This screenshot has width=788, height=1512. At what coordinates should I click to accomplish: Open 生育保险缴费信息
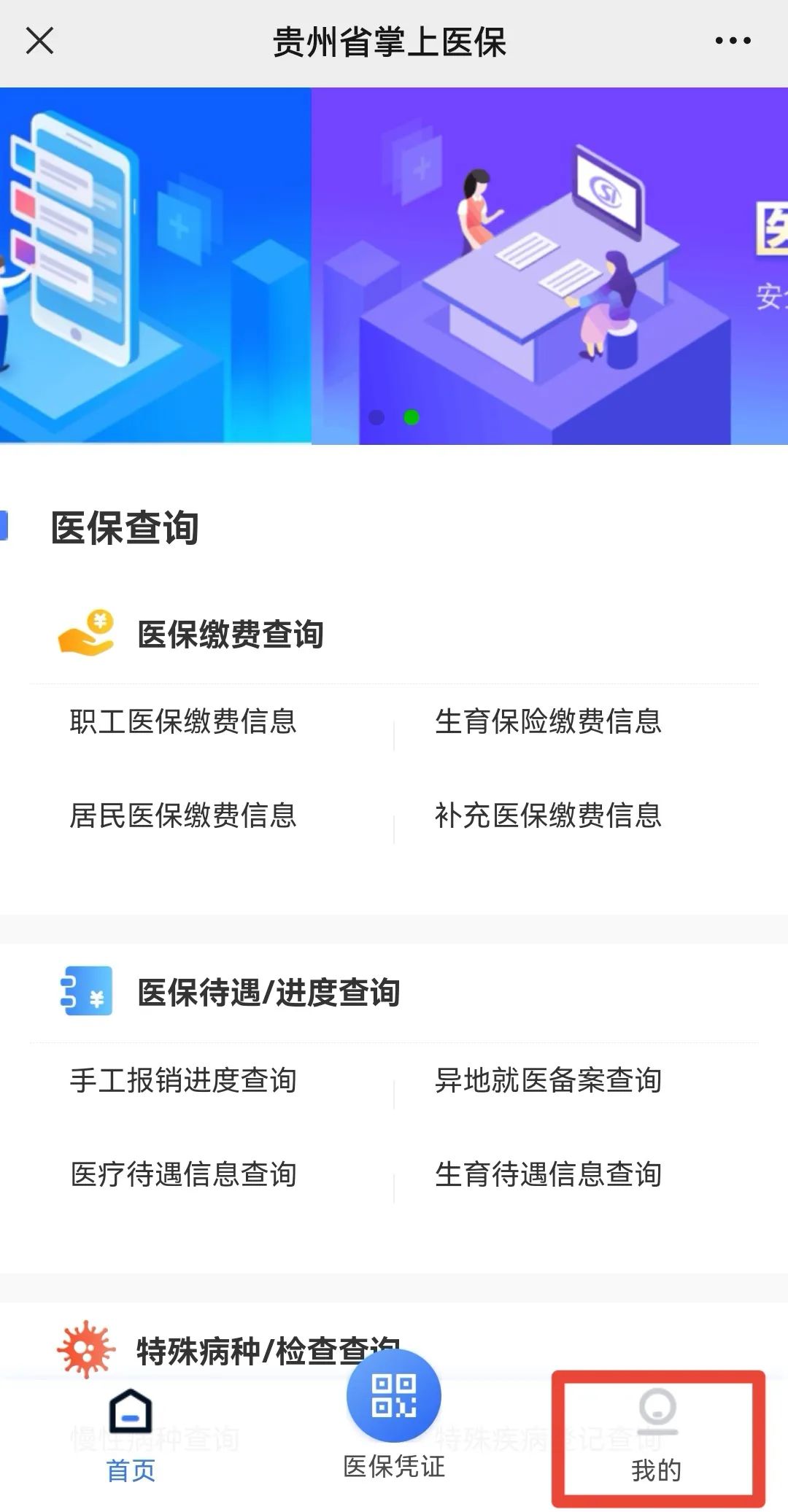[x=548, y=721]
